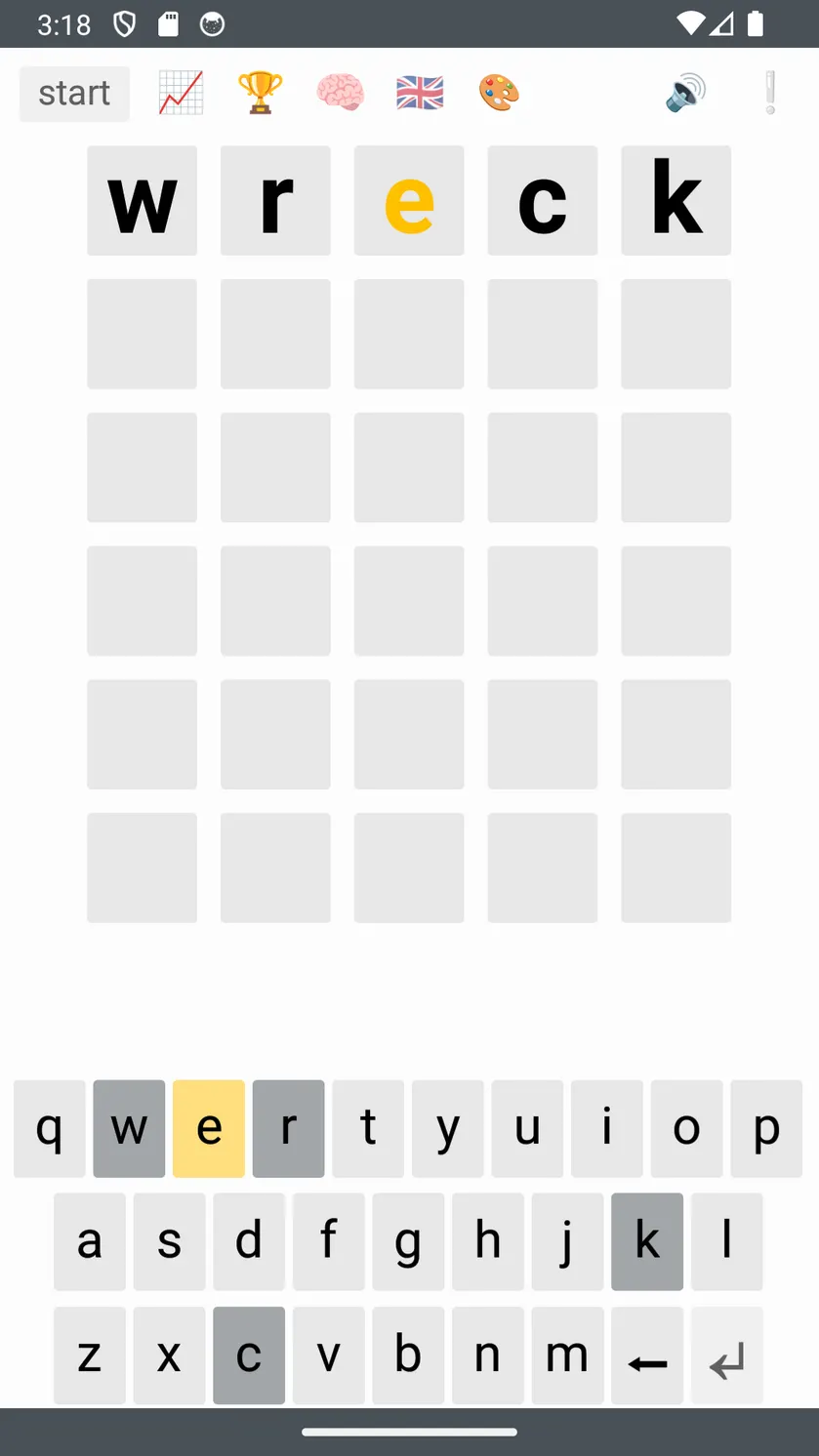Type the letter a key

(x=90, y=1241)
